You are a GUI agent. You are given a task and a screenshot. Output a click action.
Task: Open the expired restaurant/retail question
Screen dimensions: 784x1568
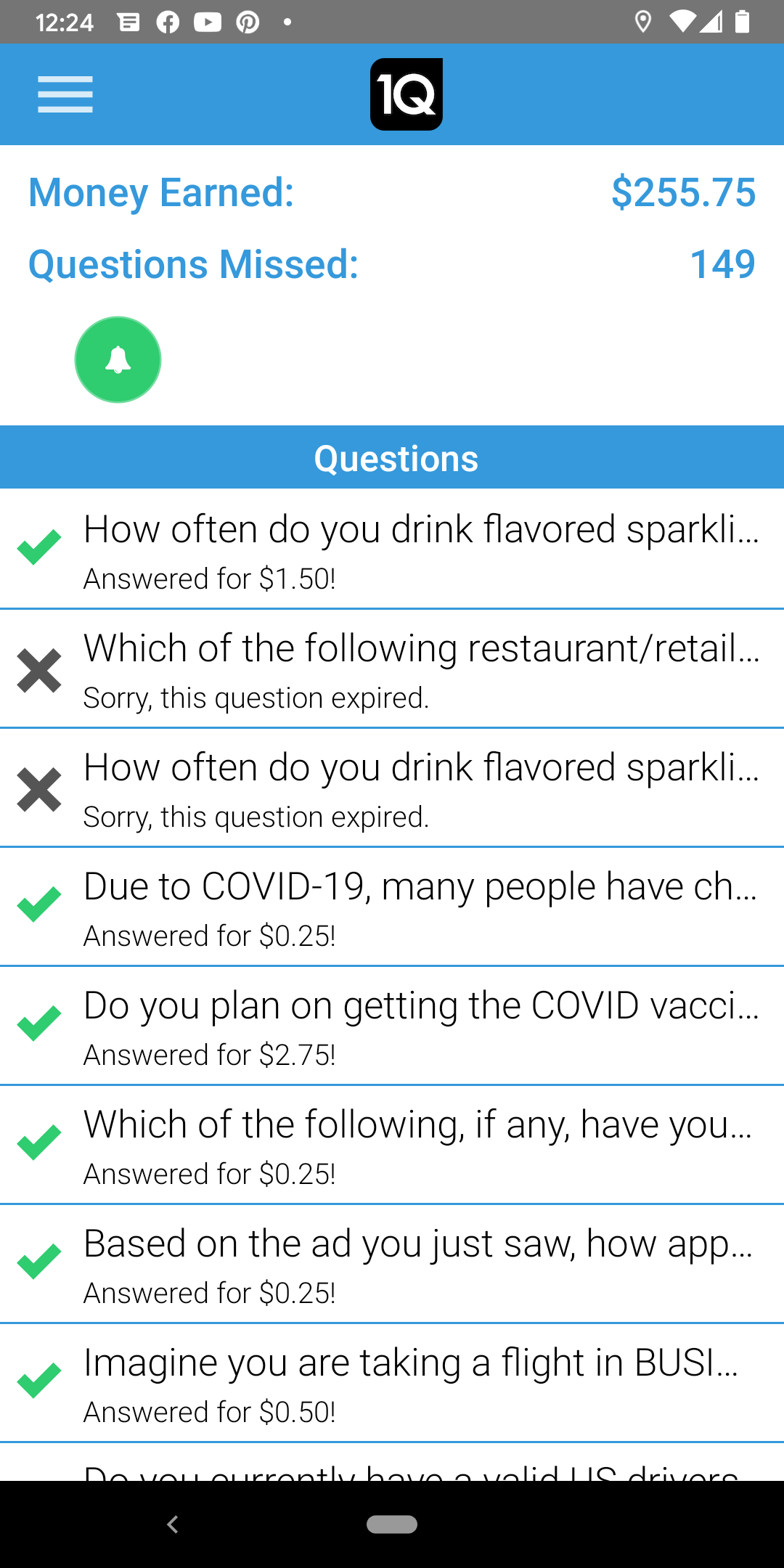[392, 669]
